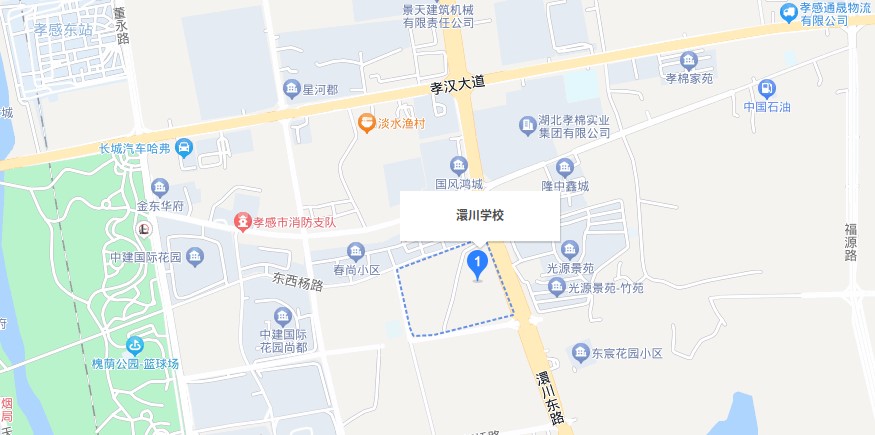875x435 pixels.
Task: Open the 国风鸿城 place marker
Action: point(459,165)
